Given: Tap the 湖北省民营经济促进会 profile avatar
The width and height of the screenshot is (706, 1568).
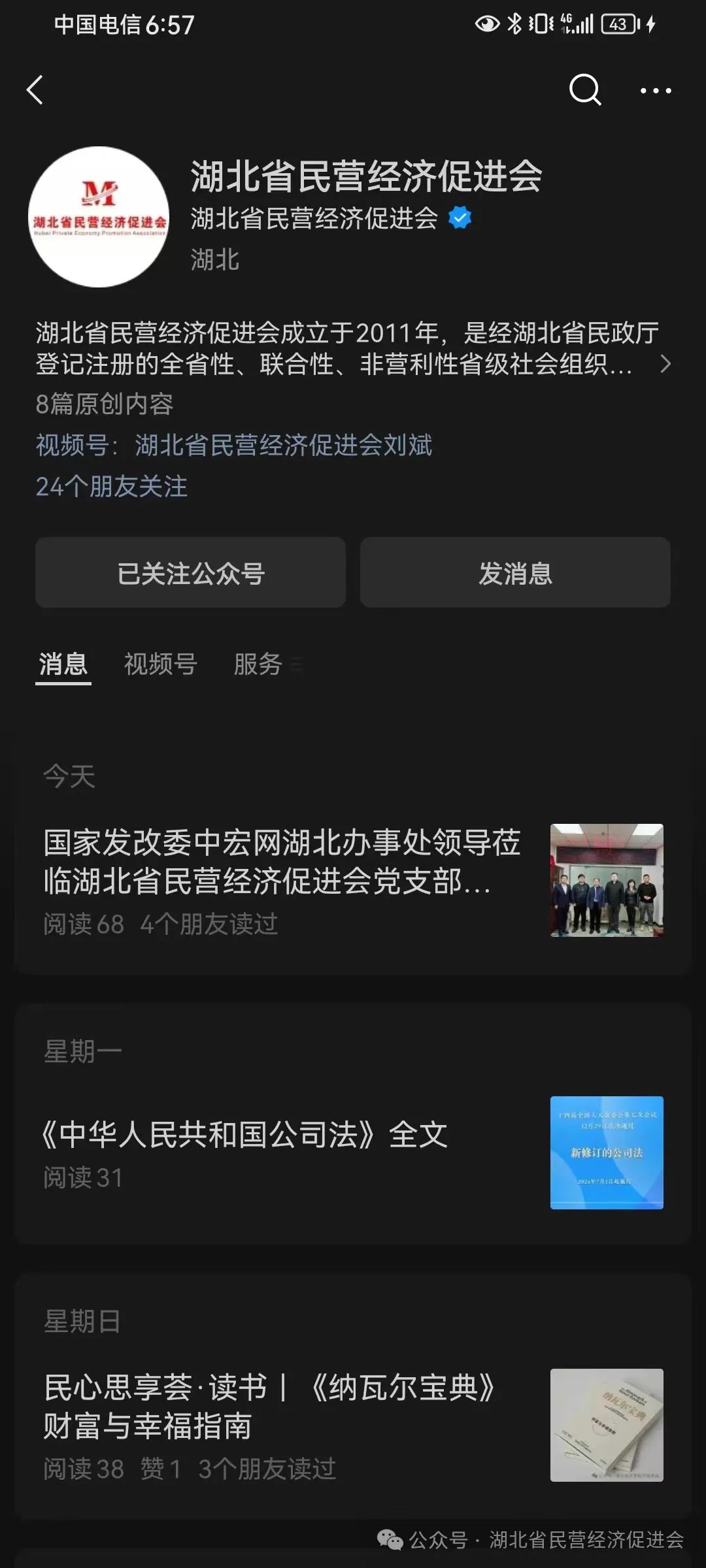Looking at the screenshot, I should click(99, 217).
